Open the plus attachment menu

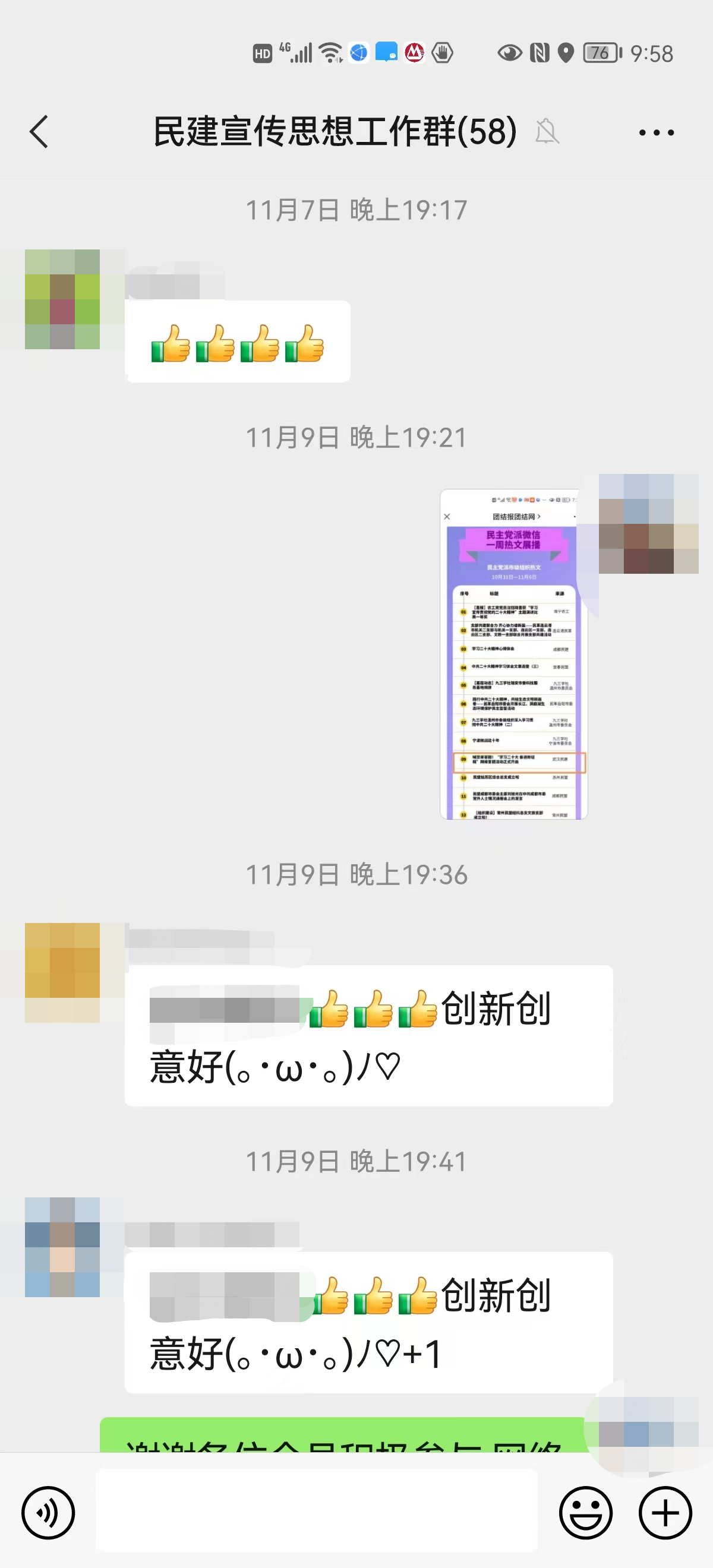[x=665, y=1513]
